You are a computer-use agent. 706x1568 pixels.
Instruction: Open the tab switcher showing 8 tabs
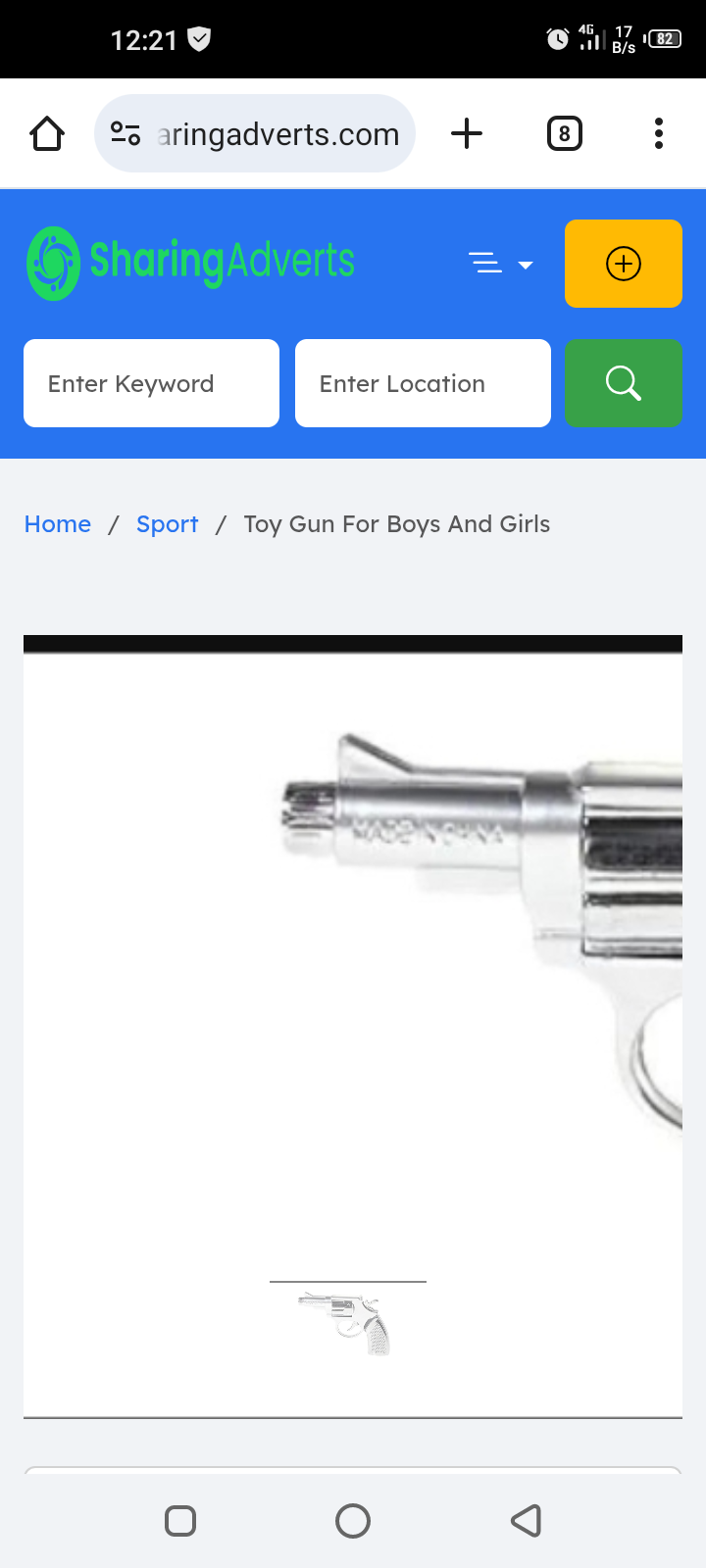(564, 133)
